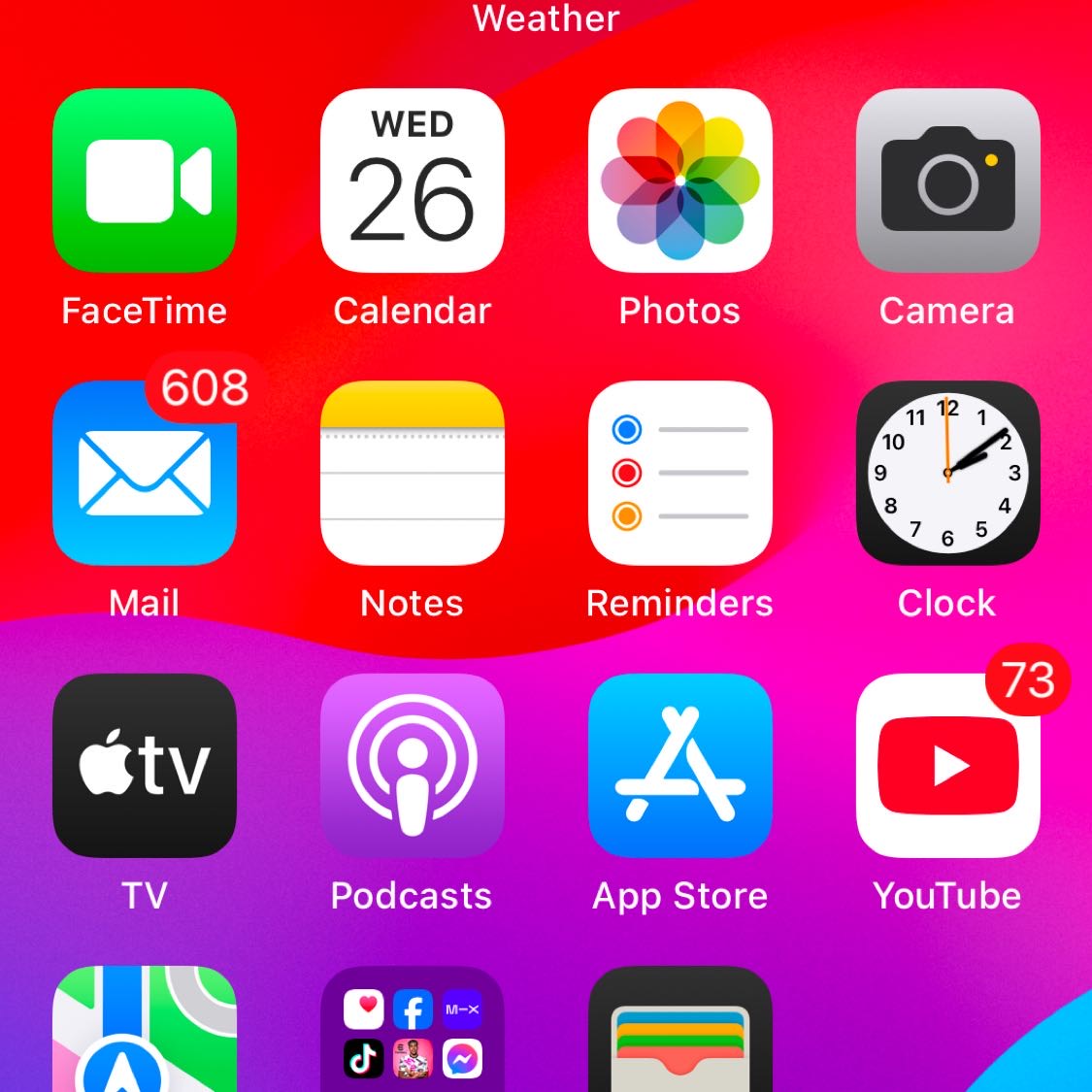Launch the App Store
The width and height of the screenshot is (1092, 1092).
tap(680, 766)
